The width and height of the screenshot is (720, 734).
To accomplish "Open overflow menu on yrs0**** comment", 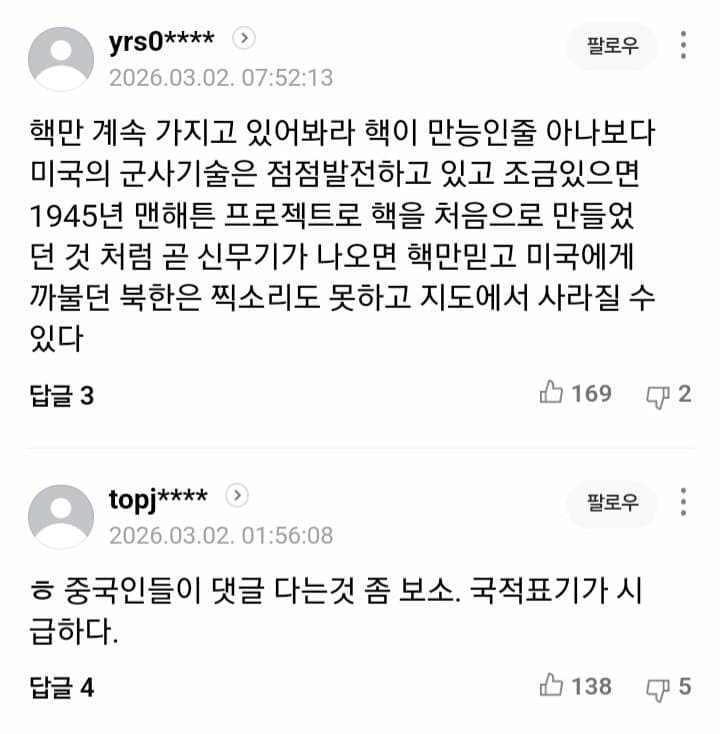I will point(684,46).
